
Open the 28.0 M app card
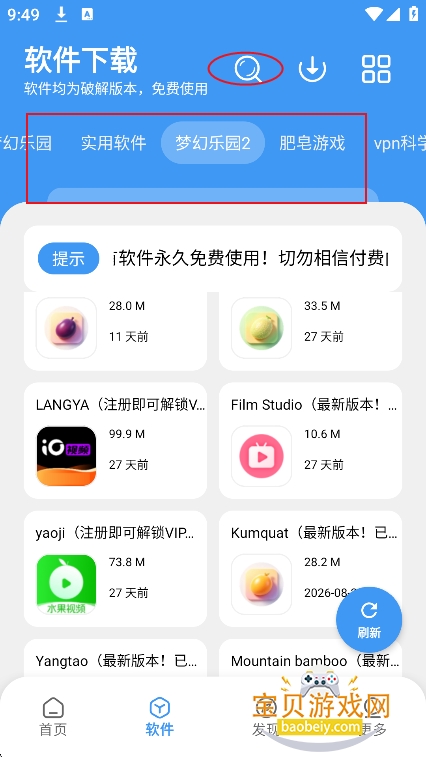115,331
